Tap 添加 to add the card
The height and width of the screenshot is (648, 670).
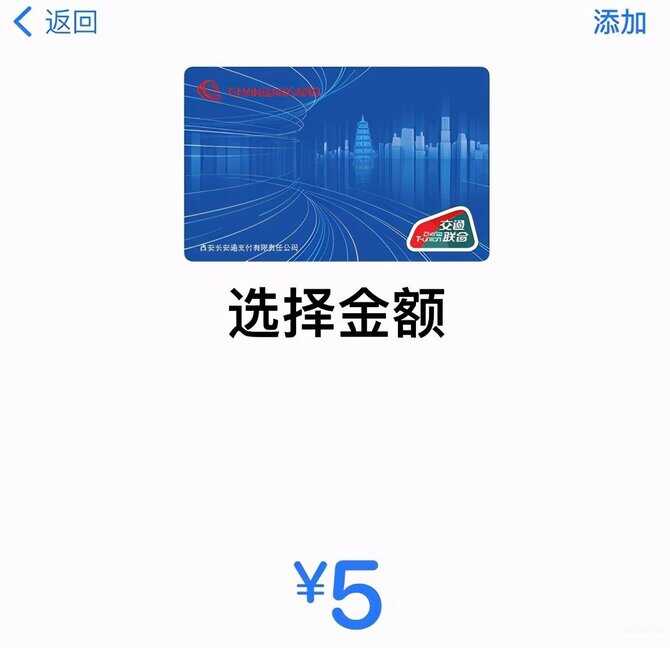[x=619, y=21]
